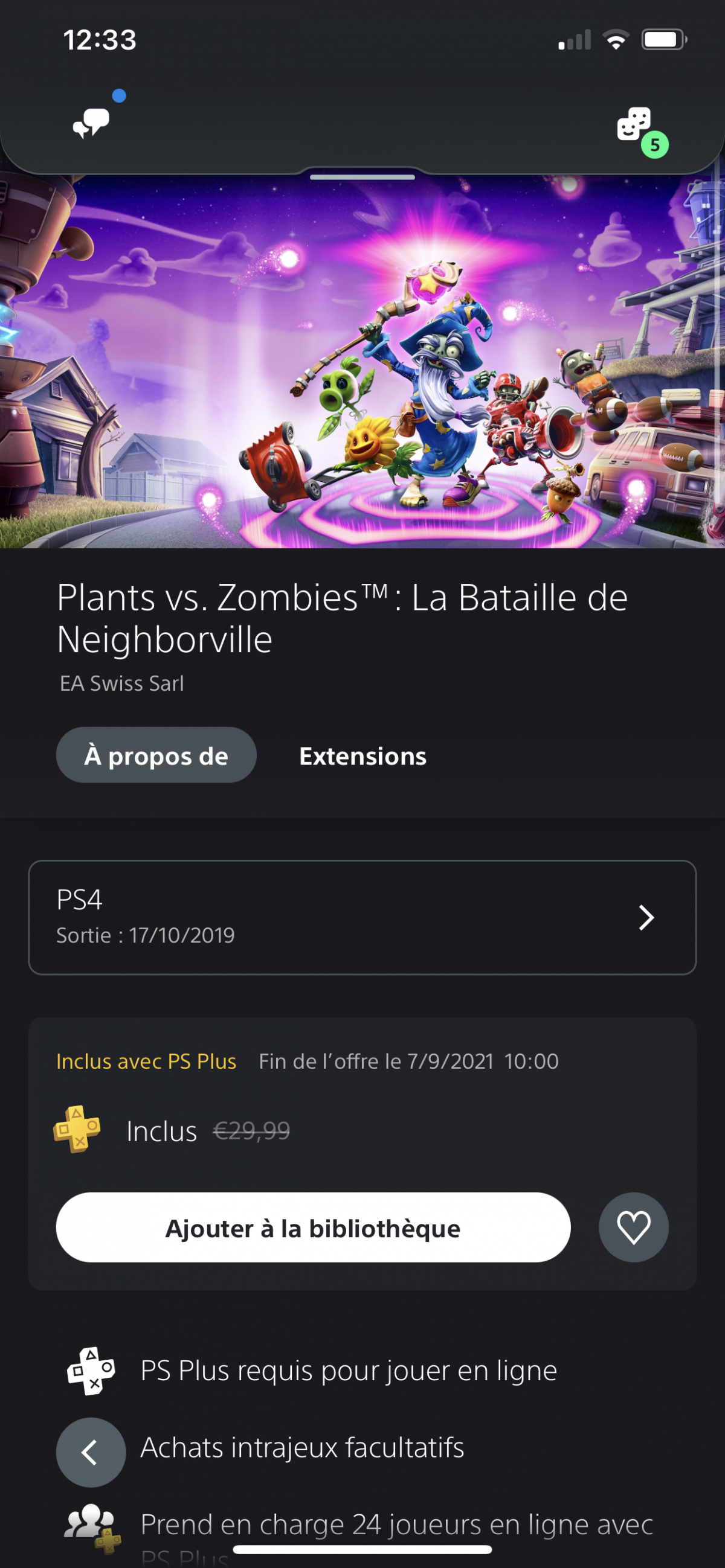Open the PS4 edition release row
Image resolution: width=725 pixels, height=1568 pixels.
pos(362,917)
